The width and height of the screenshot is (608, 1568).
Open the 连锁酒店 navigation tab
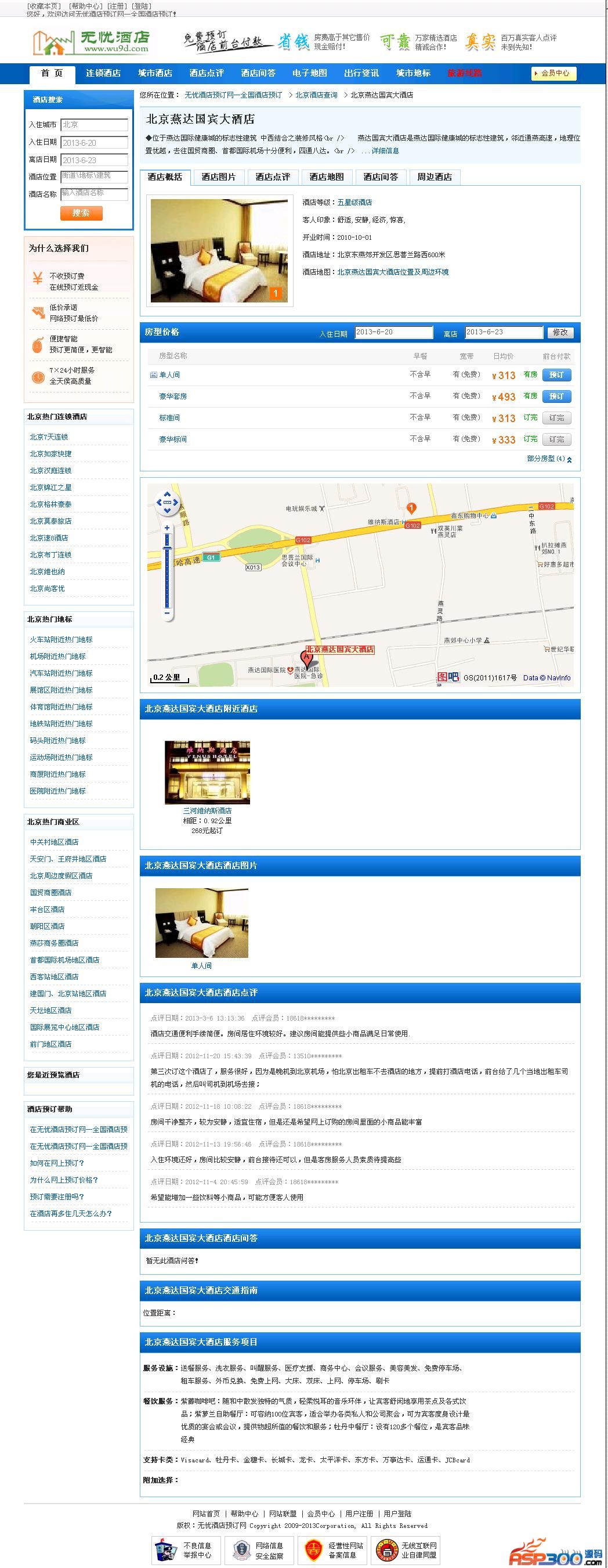pos(103,73)
